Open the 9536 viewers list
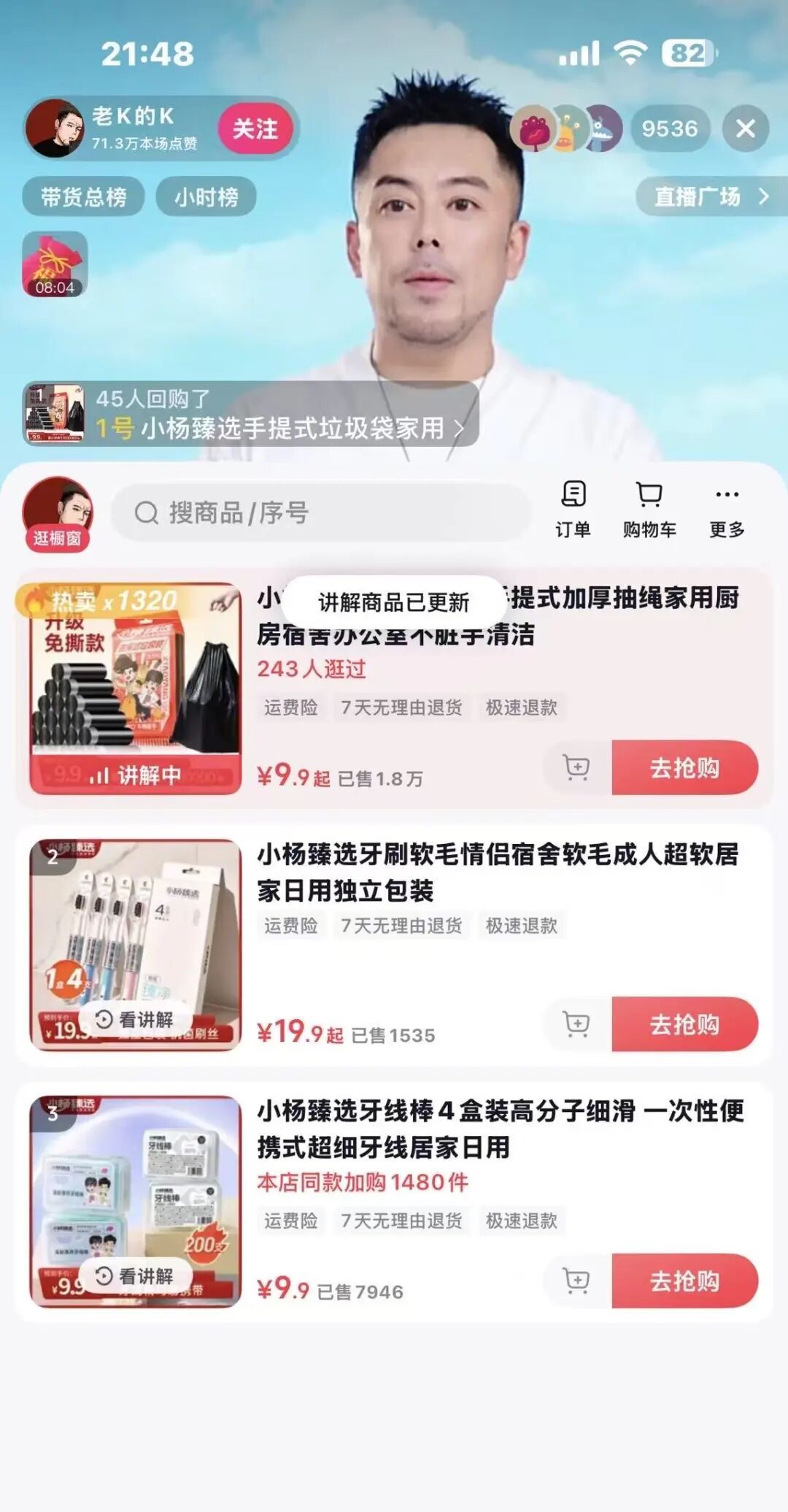The height and width of the screenshot is (1512, 788). [x=669, y=128]
